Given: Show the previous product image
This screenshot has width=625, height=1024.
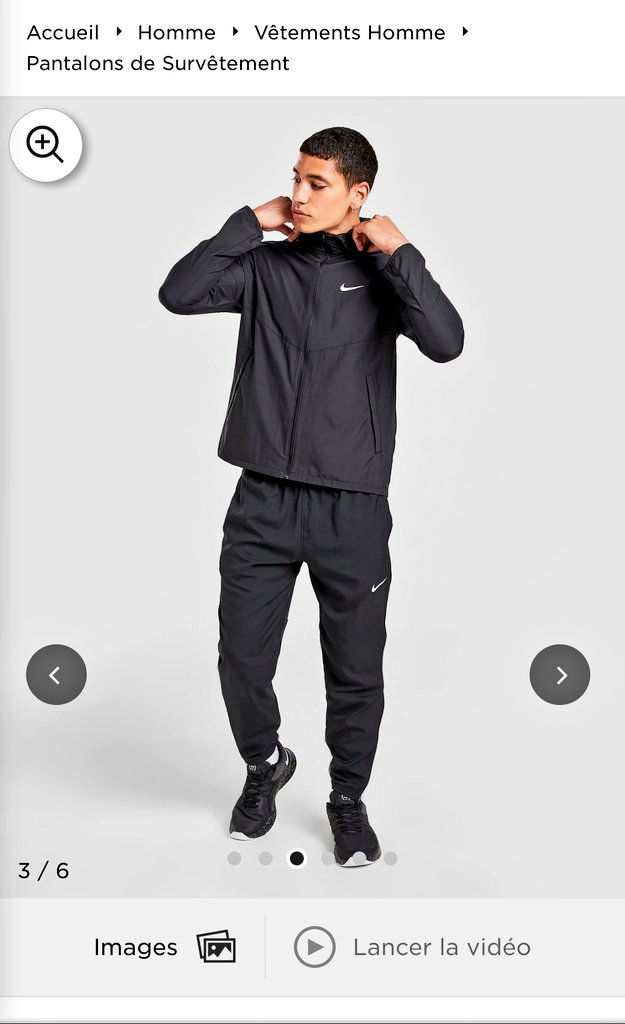Looking at the screenshot, I should point(56,675).
